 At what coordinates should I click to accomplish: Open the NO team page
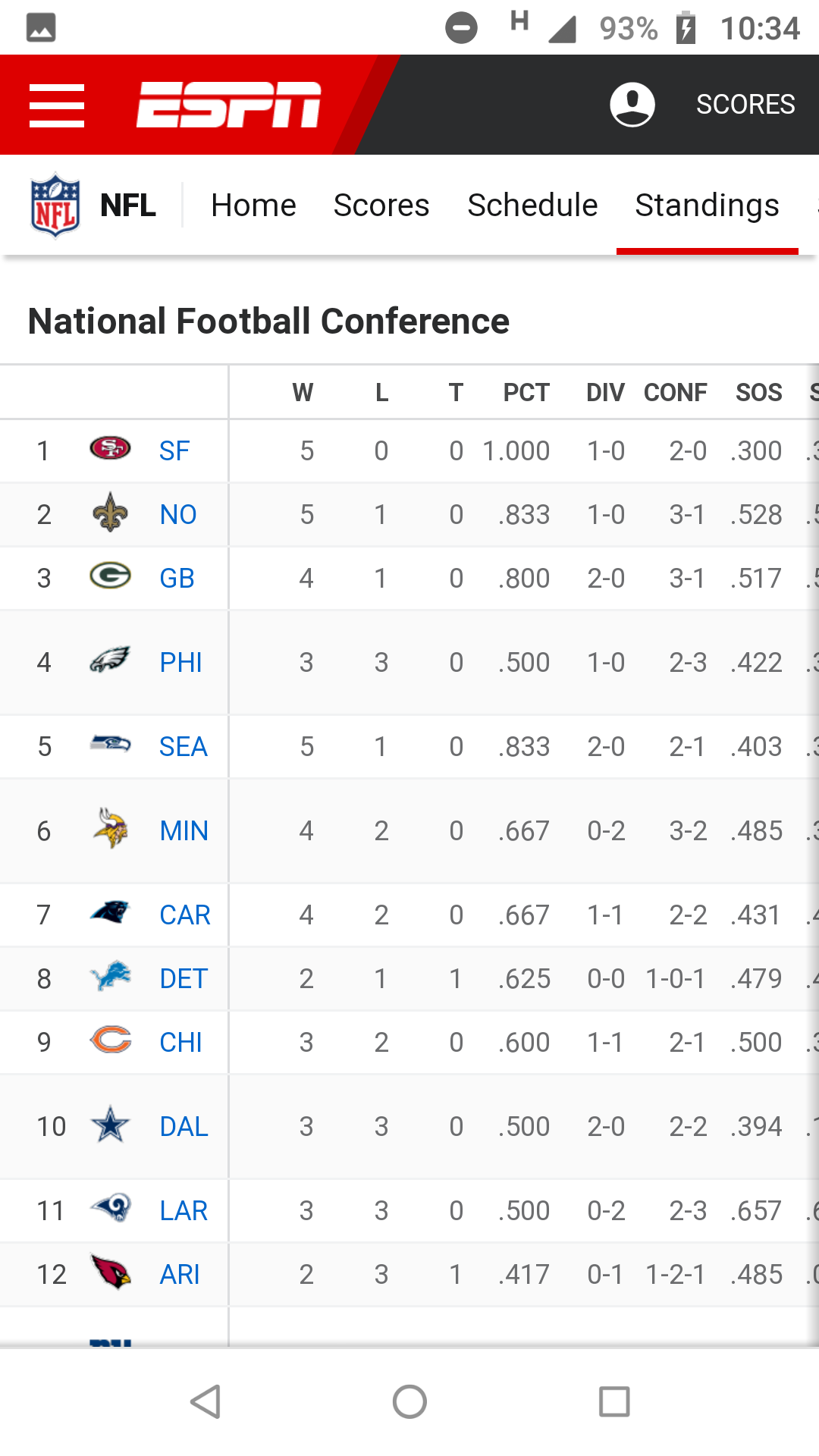click(x=178, y=515)
